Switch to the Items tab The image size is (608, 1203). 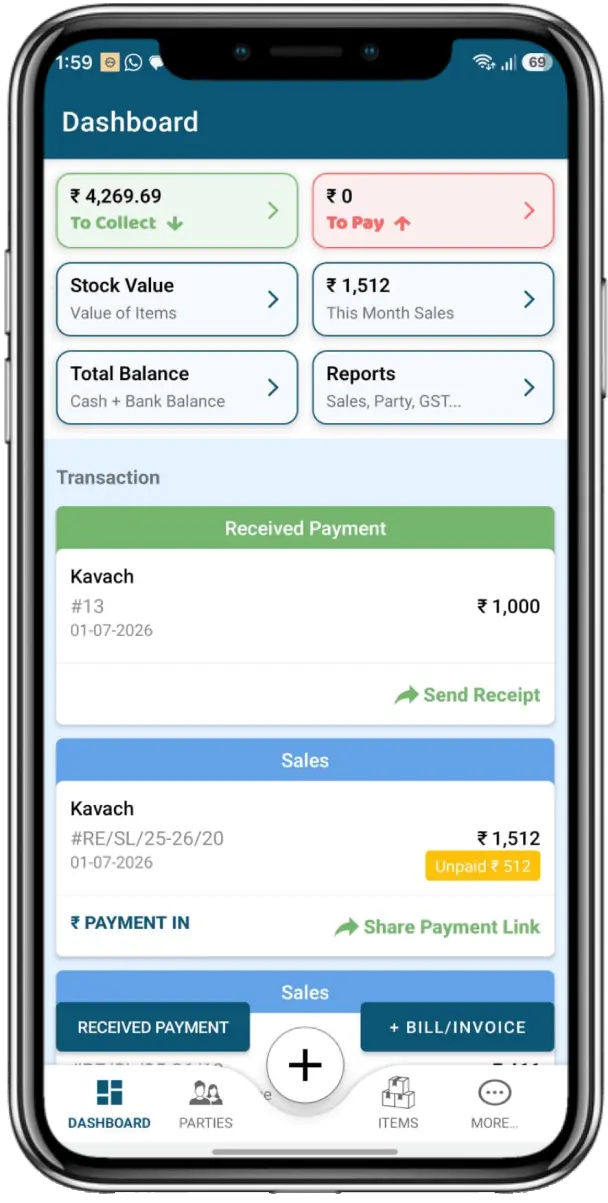pyautogui.click(x=398, y=1104)
